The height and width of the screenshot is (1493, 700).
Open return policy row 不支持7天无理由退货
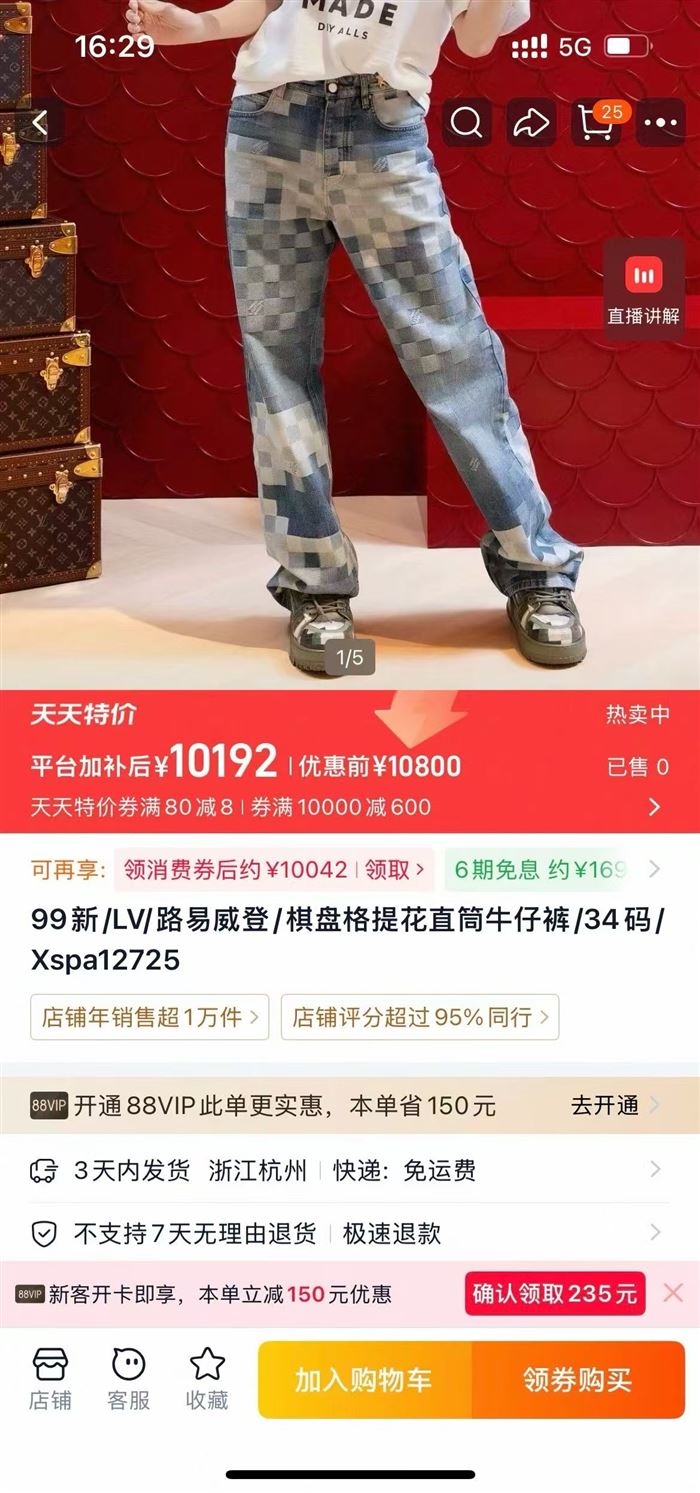(x=350, y=1233)
